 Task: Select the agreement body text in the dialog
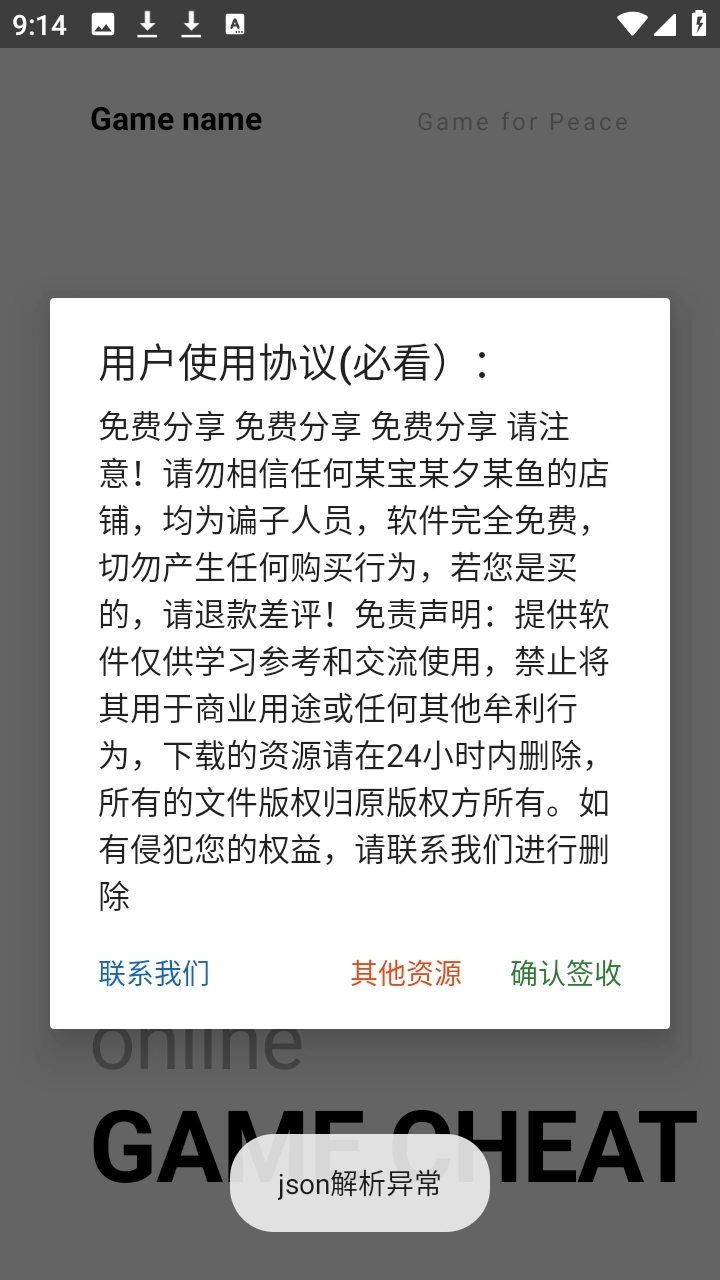(x=355, y=660)
